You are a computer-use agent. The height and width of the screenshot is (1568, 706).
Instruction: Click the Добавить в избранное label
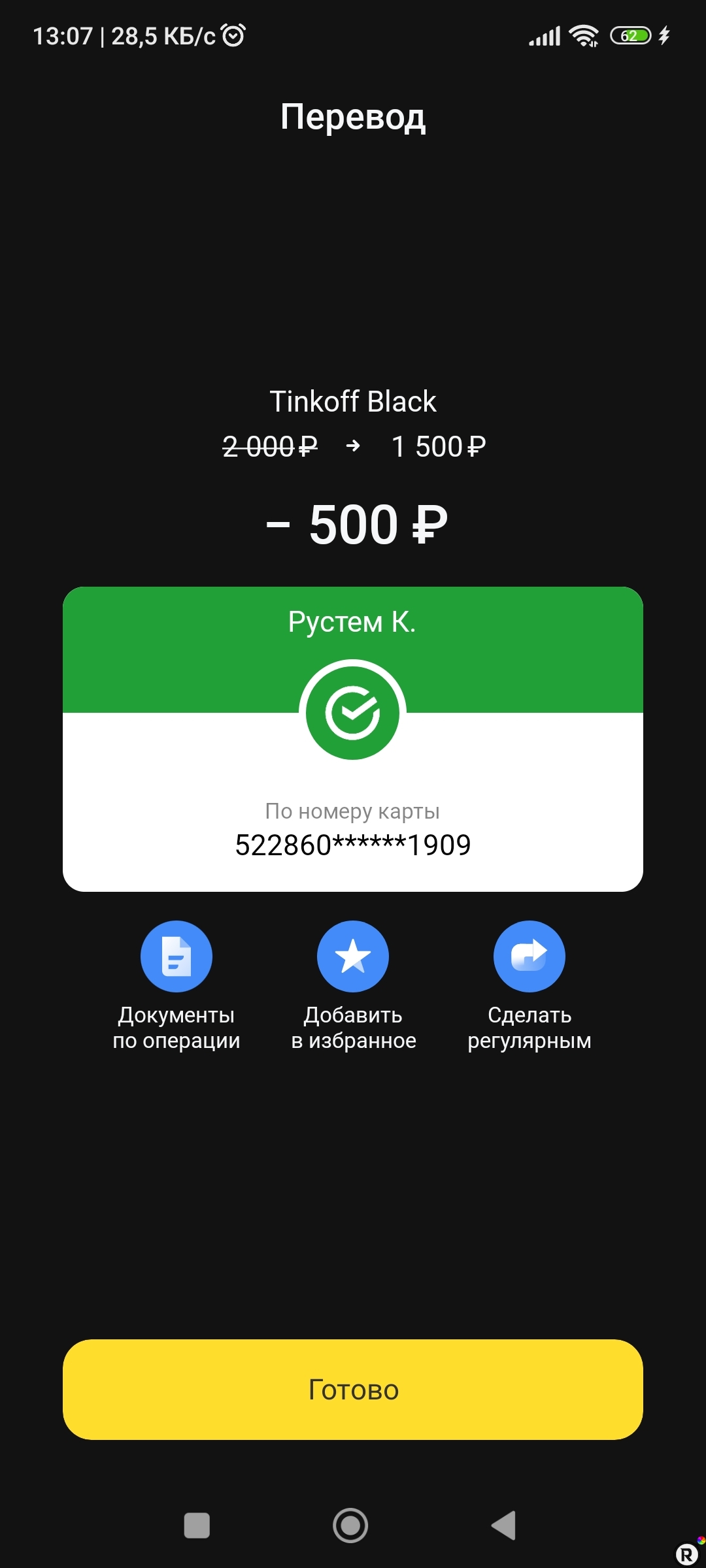coord(353,1027)
